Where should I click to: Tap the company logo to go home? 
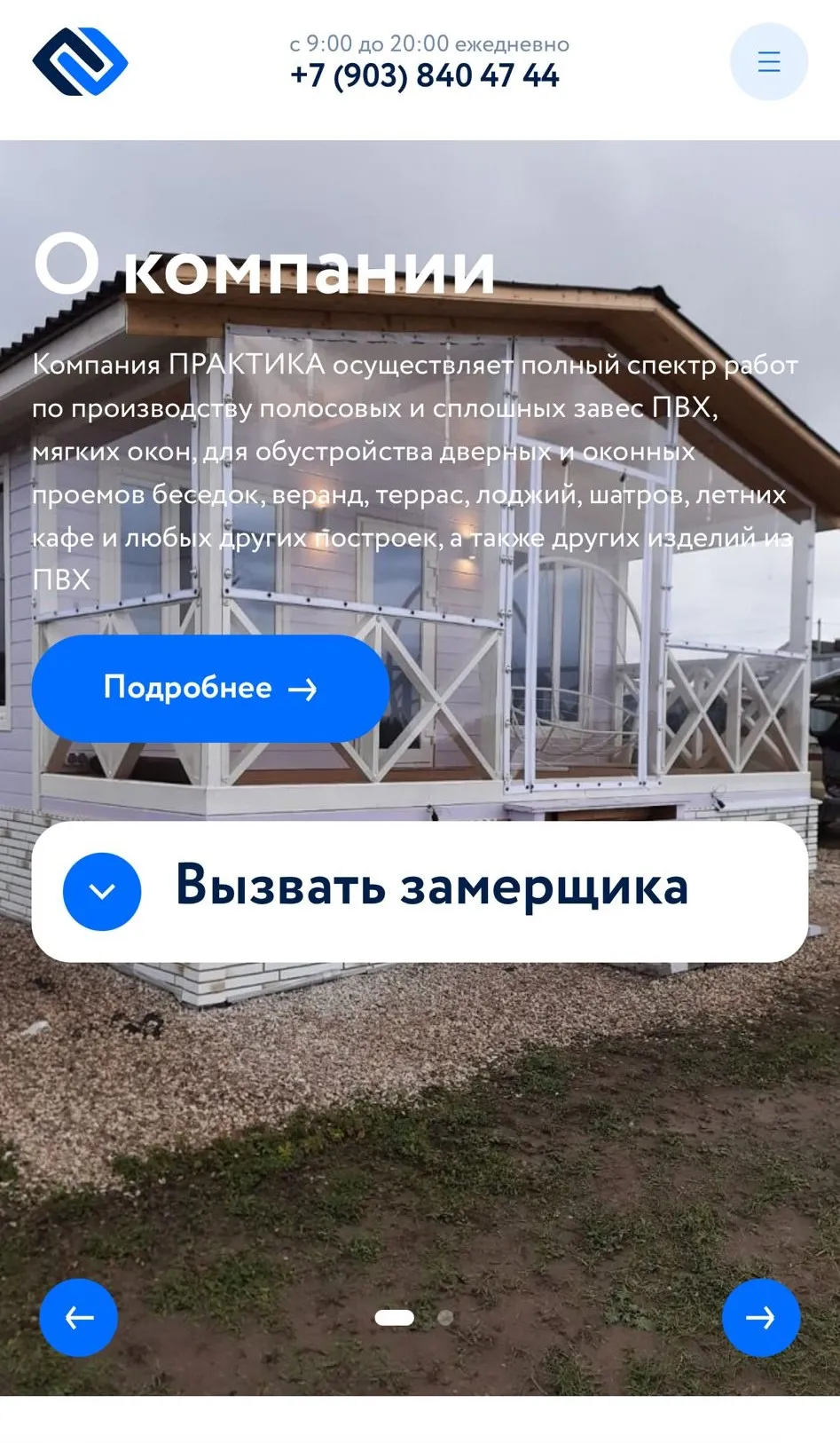pyautogui.click(x=80, y=61)
